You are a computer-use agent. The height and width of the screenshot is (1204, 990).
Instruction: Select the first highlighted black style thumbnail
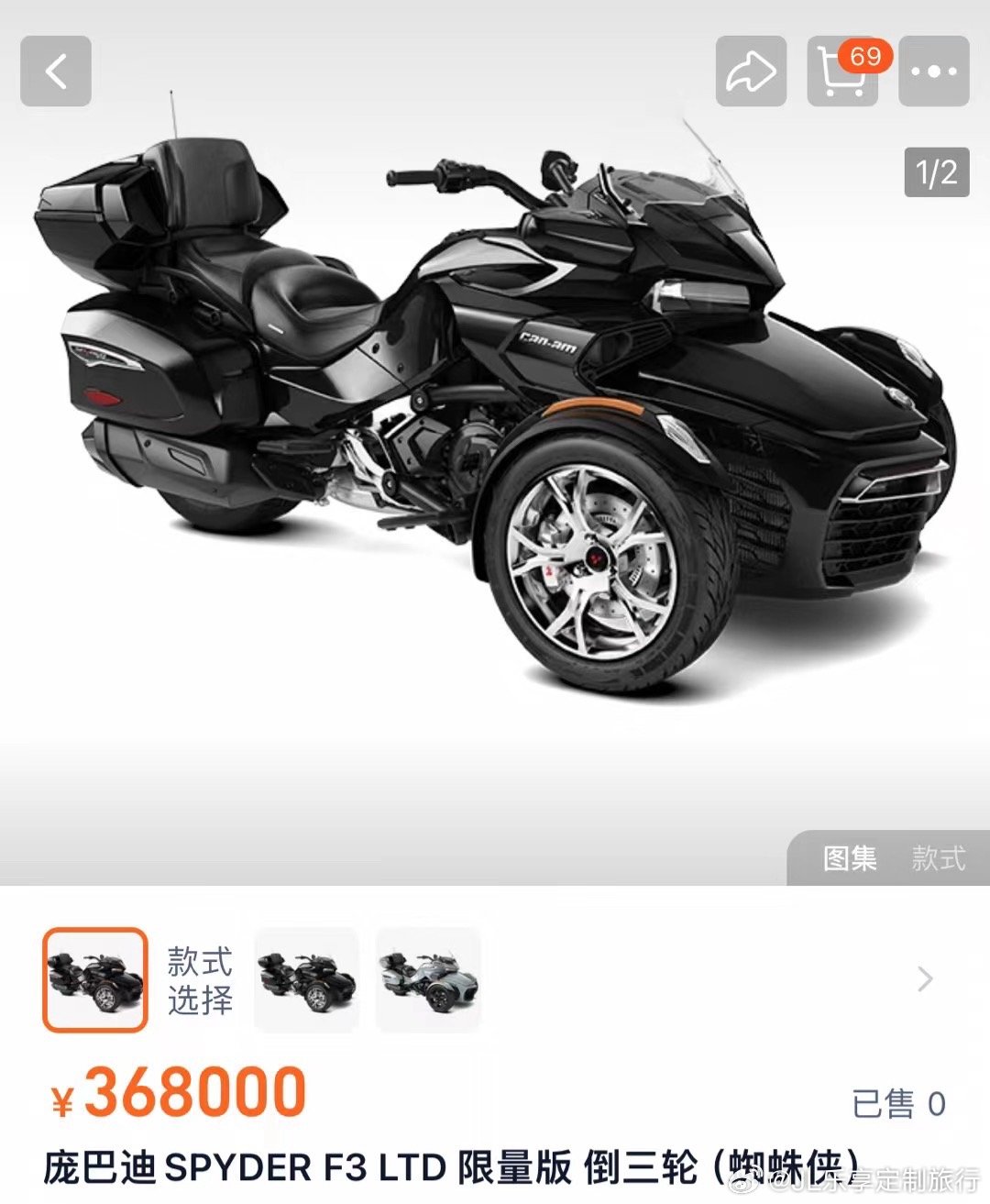(x=95, y=980)
